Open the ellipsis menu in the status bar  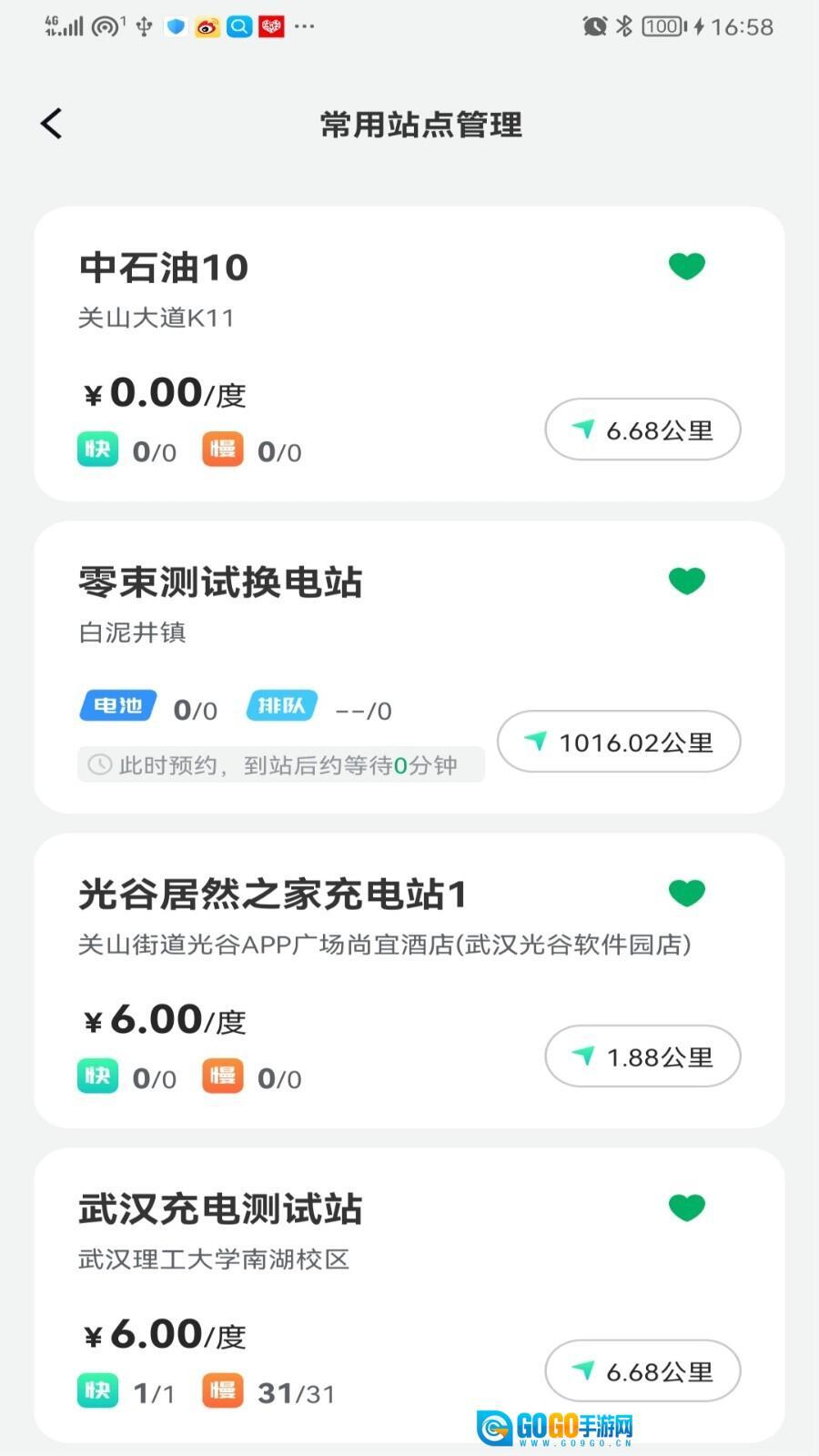click(x=300, y=25)
